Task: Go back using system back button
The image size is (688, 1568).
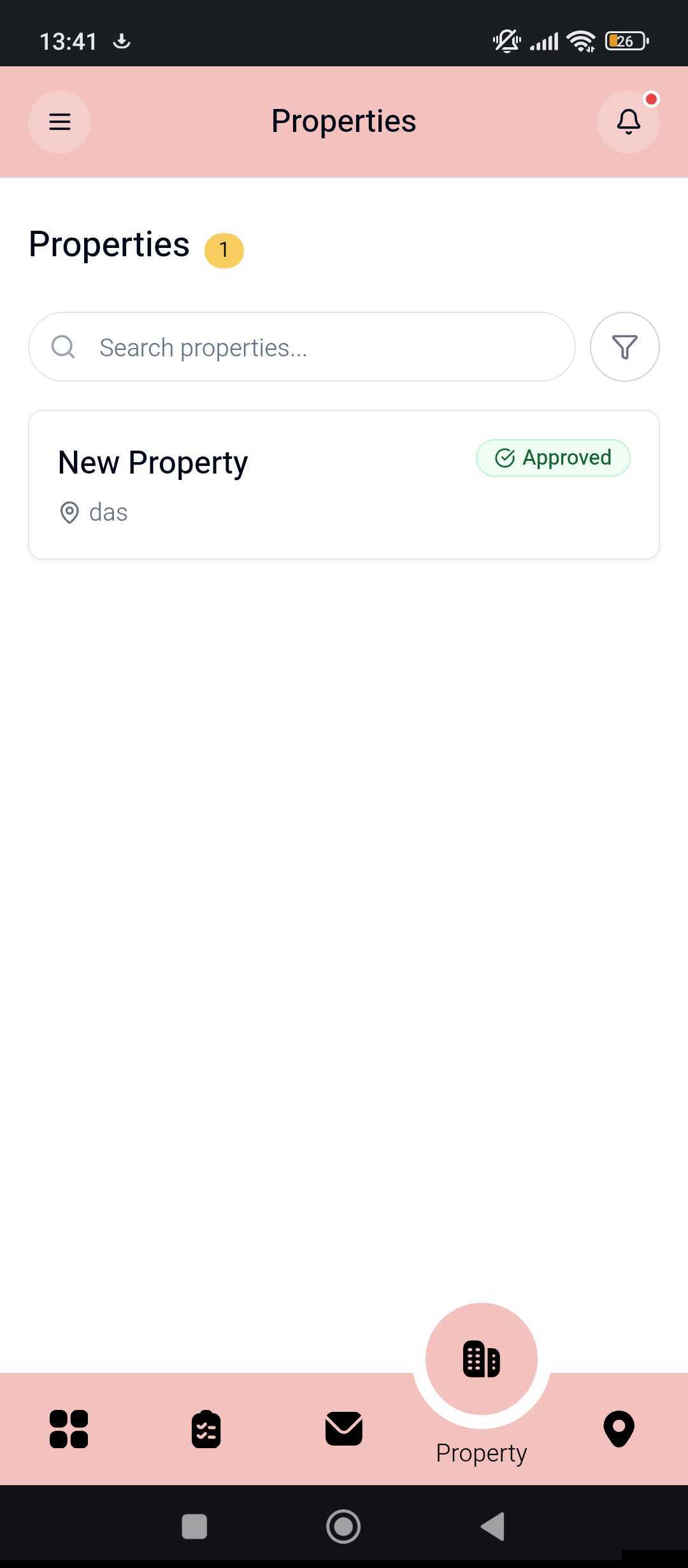Action: point(492,1527)
